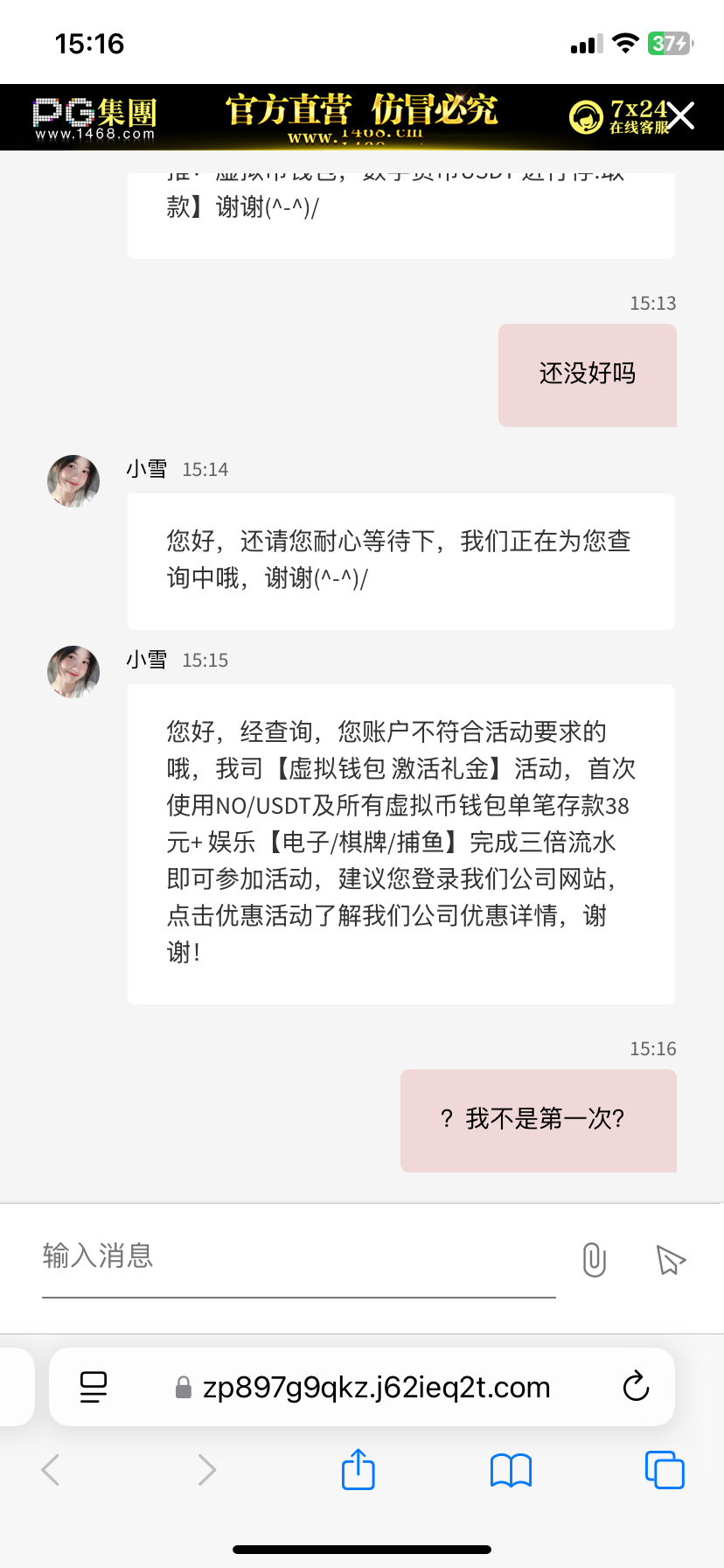Attach a file with the paperclip icon
The height and width of the screenshot is (1568, 724).
point(594,1260)
